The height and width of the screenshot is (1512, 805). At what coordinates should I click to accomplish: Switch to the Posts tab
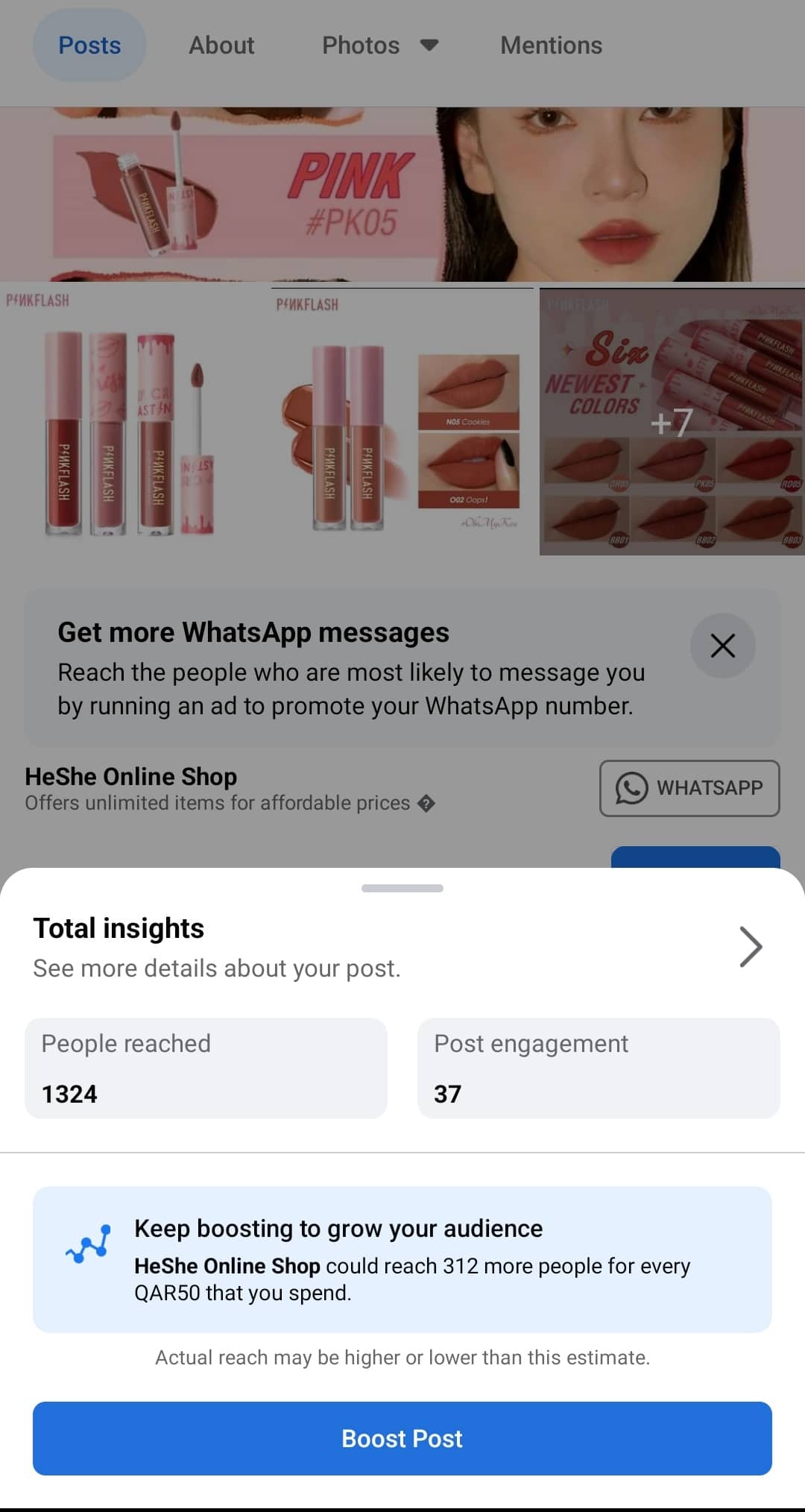(89, 45)
